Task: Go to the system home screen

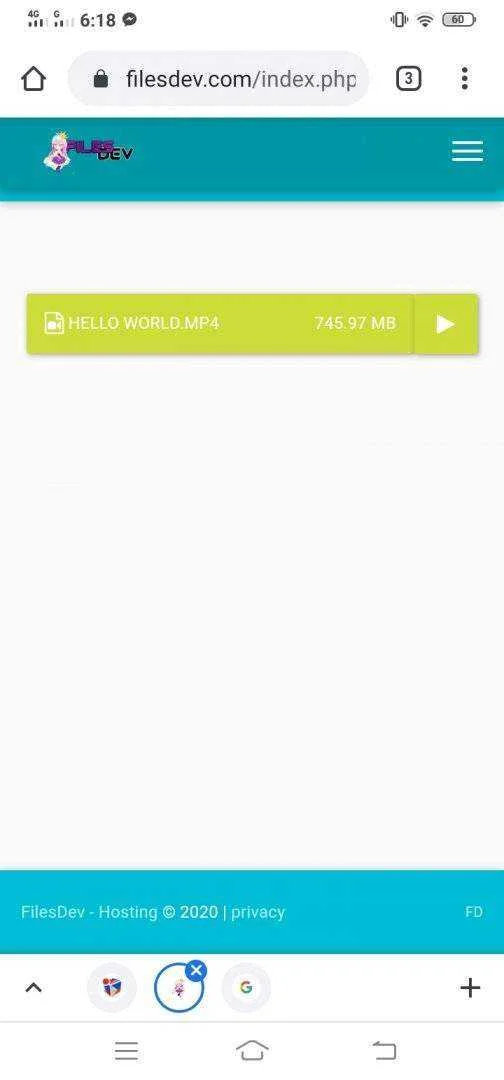Action: click(x=252, y=1050)
